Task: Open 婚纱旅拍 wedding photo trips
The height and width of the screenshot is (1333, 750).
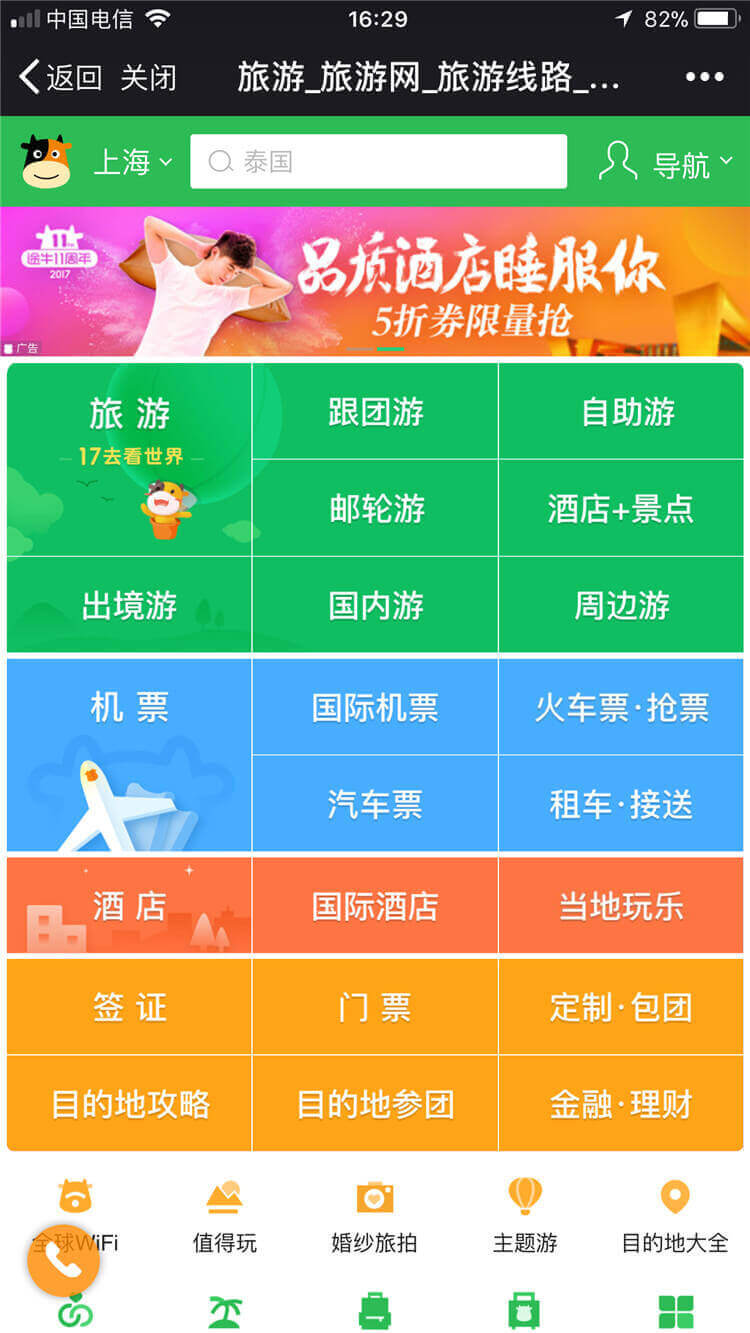Action: pyautogui.click(x=374, y=1217)
